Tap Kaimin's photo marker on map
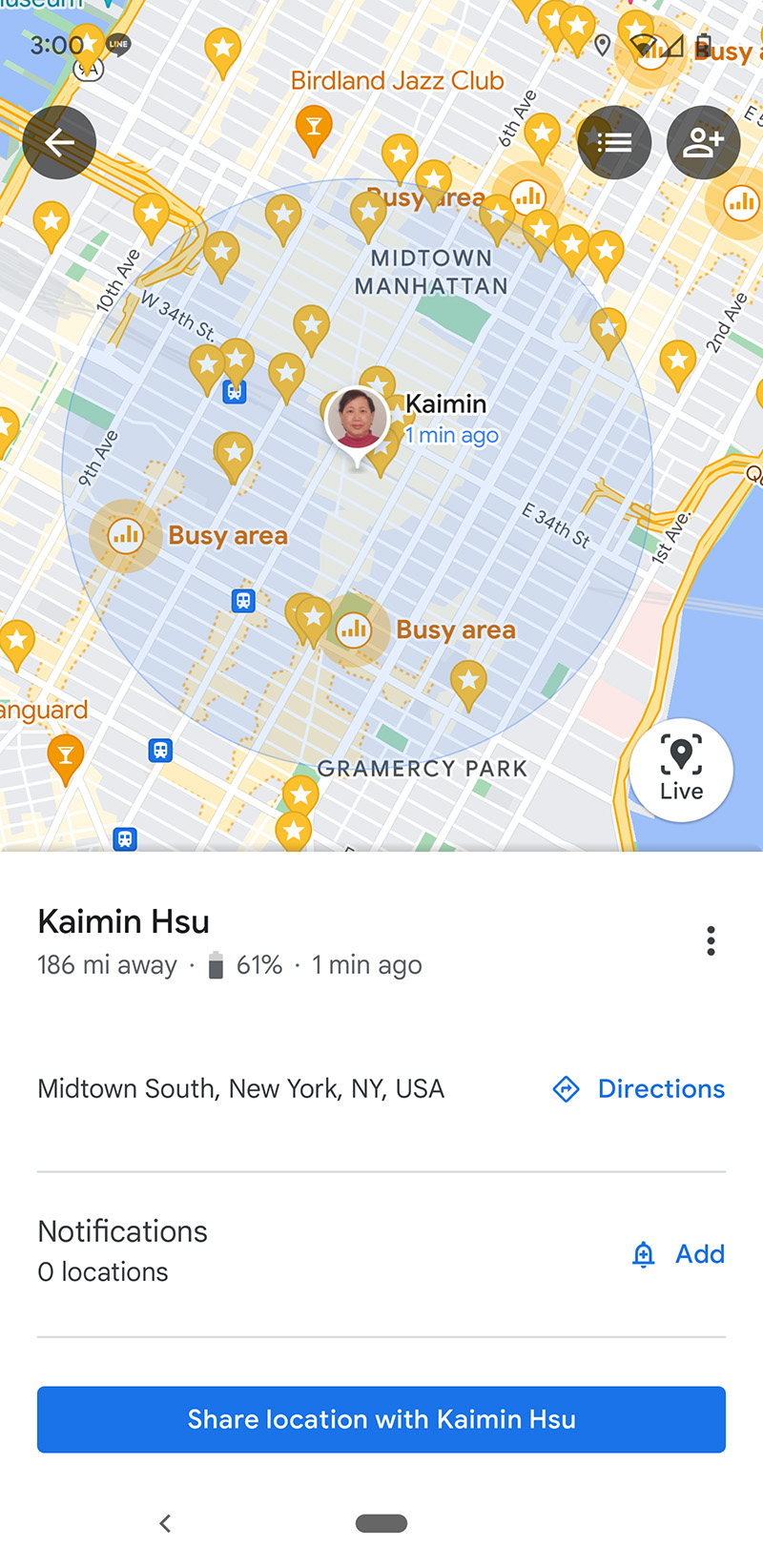This screenshot has height=1568, width=763. [358, 420]
